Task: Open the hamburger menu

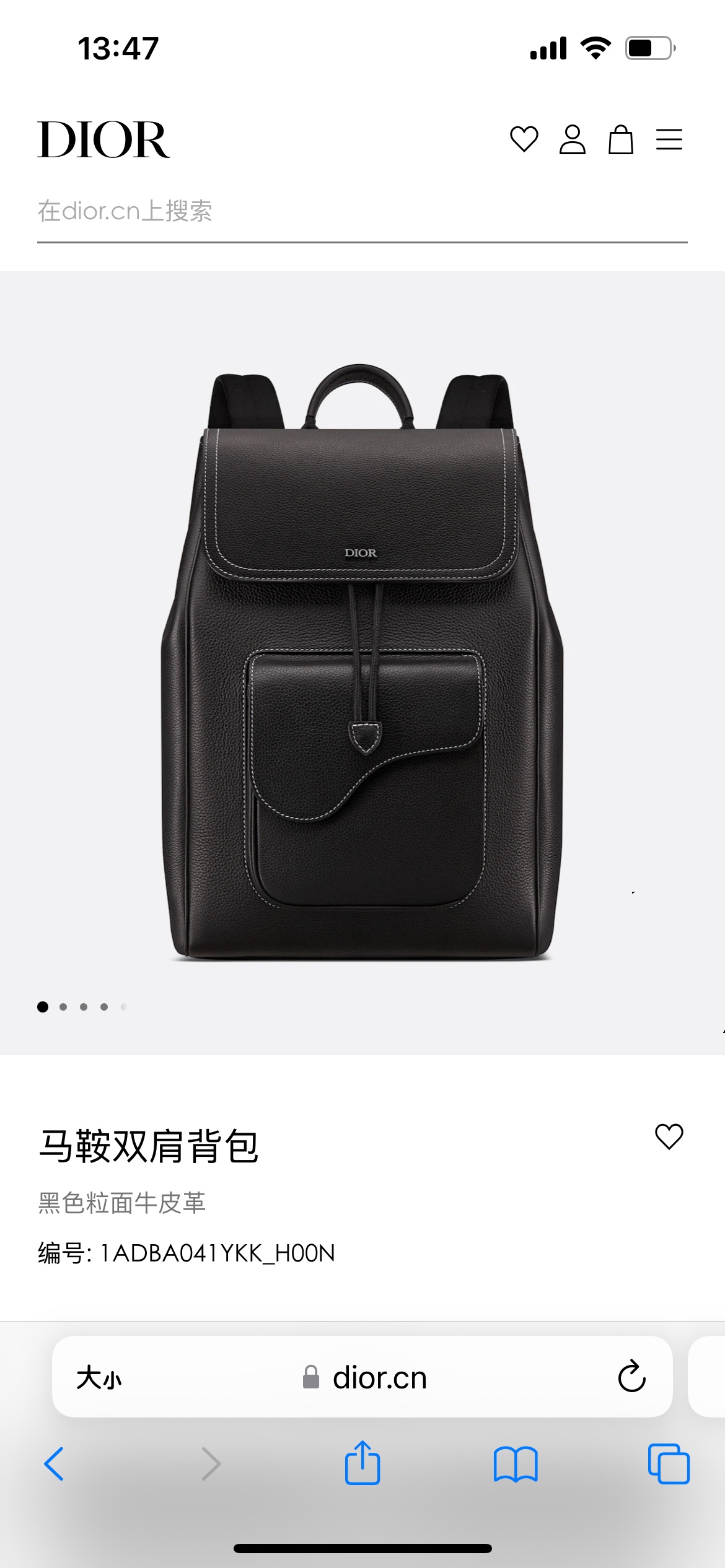Action: pyautogui.click(x=669, y=139)
